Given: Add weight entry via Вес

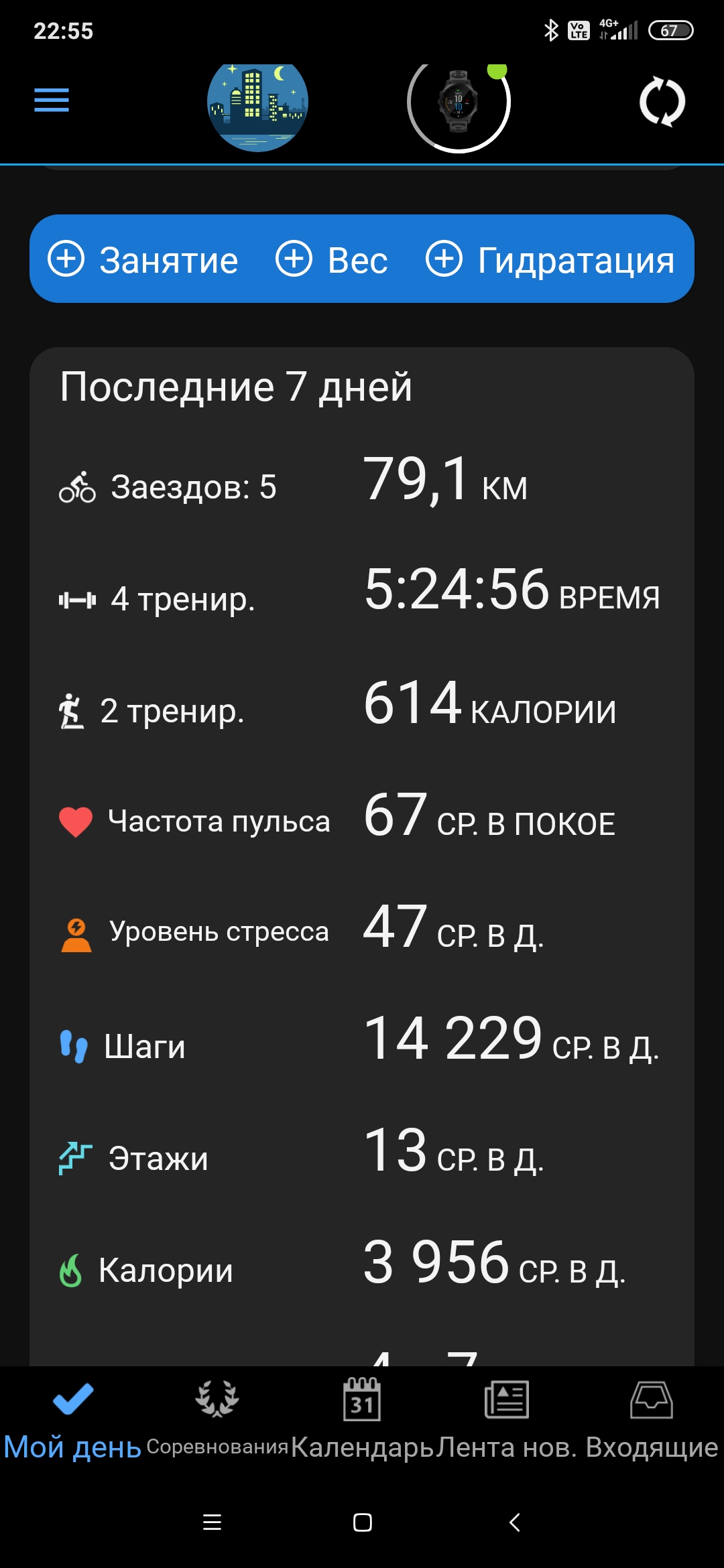Looking at the screenshot, I should pos(333,260).
